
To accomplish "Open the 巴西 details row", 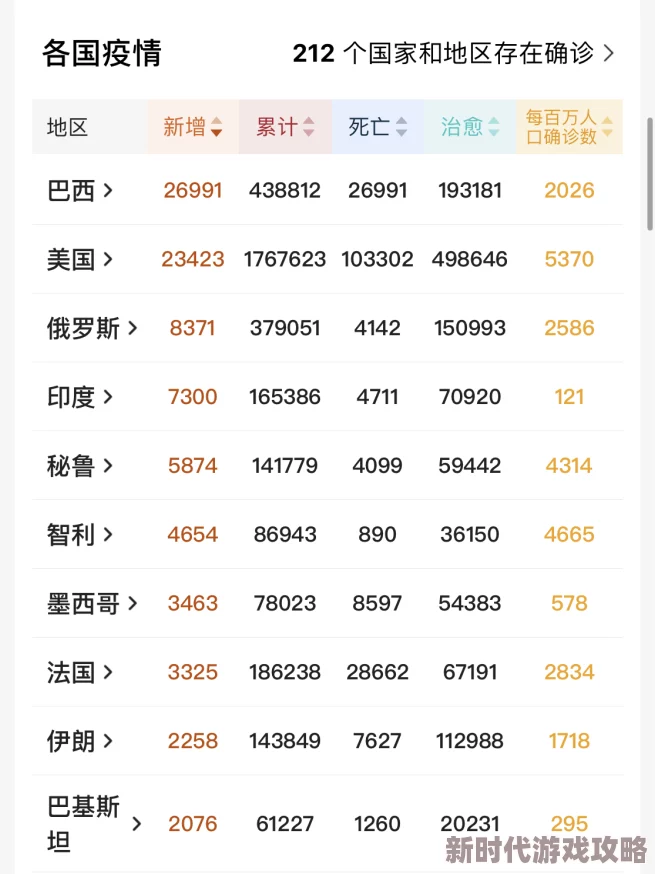I will (x=80, y=190).
